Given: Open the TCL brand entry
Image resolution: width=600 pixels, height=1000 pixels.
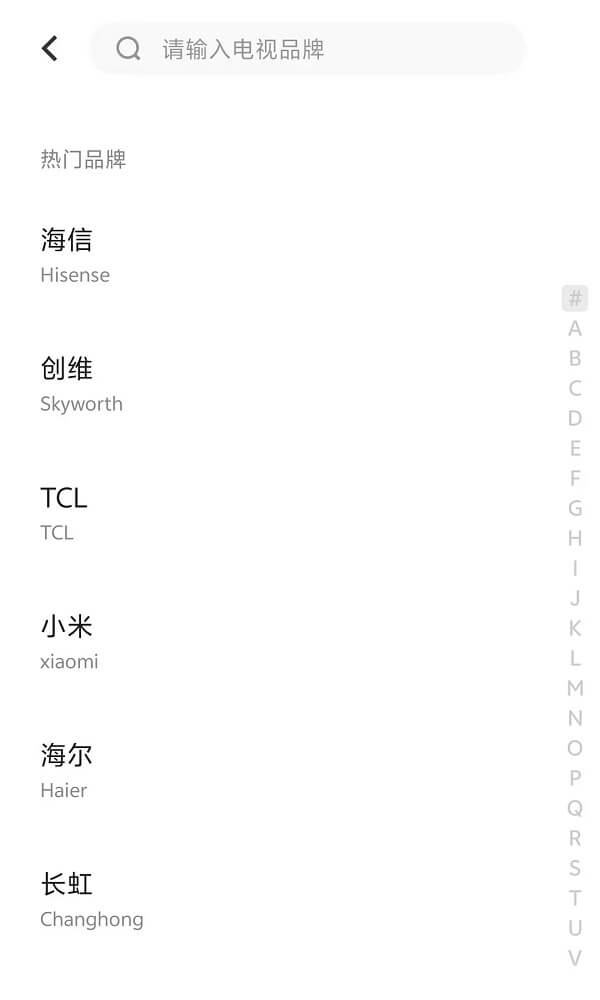Looking at the screenshot, I should pos(64,512).
